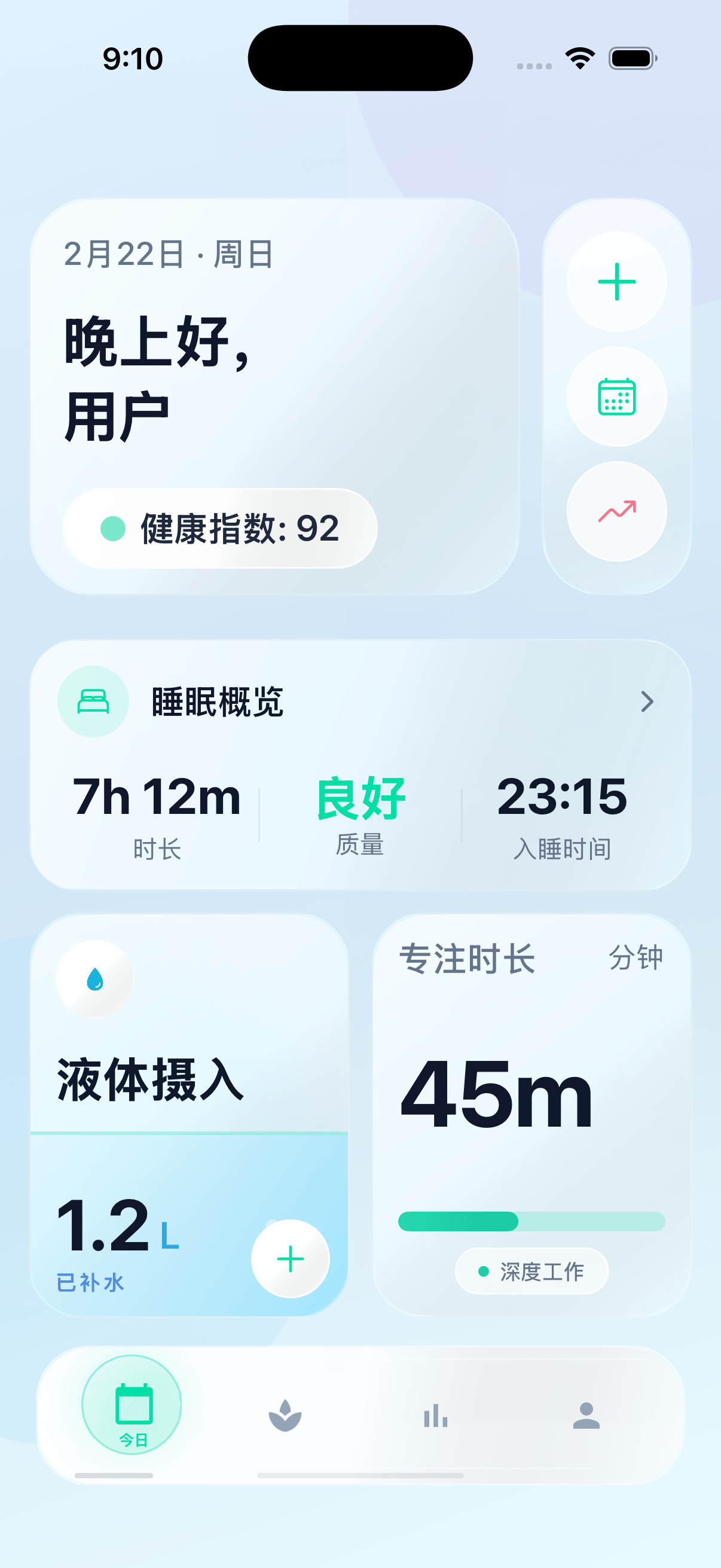
Task: Click the water drop icon
Action: coord(96,978)
